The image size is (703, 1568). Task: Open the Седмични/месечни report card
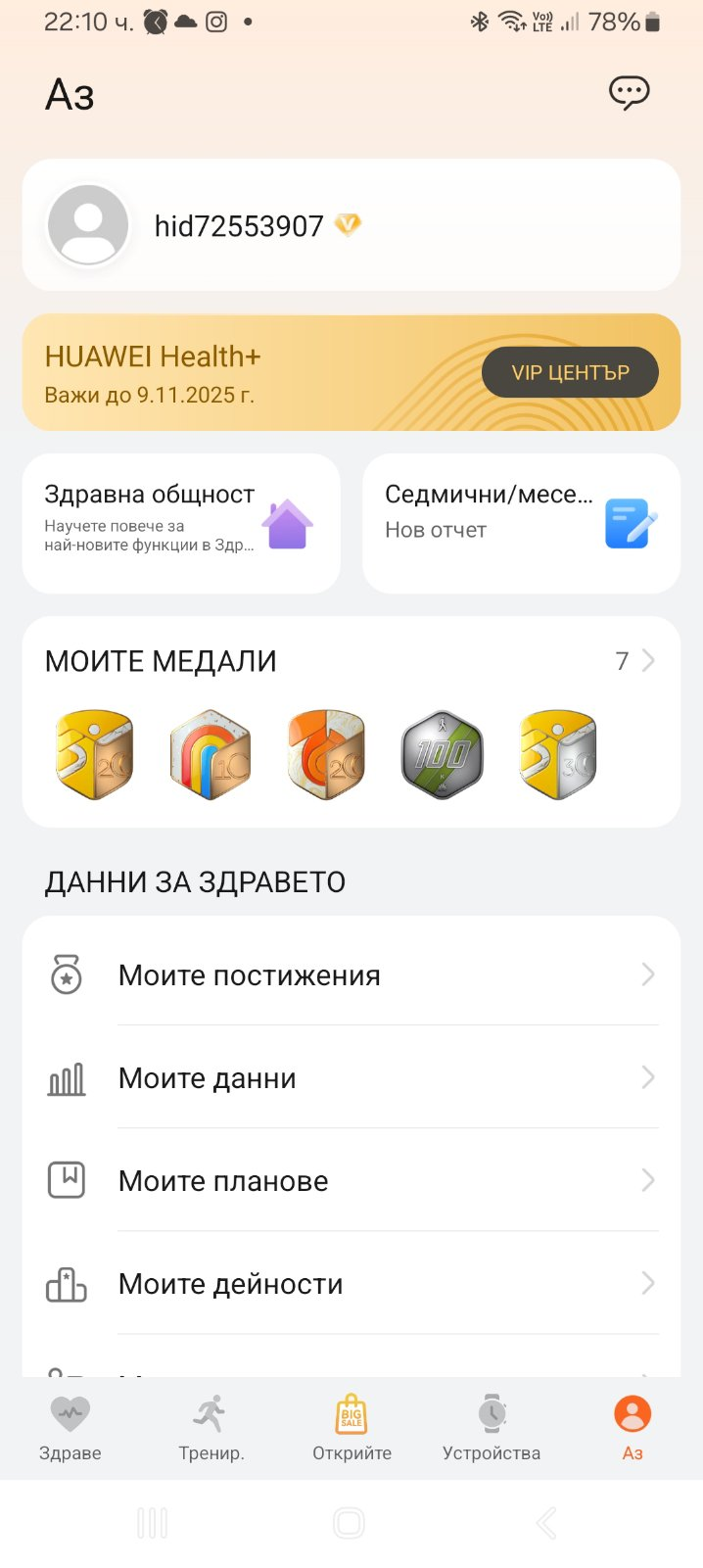pyautogui.click(x=521, y=523)
